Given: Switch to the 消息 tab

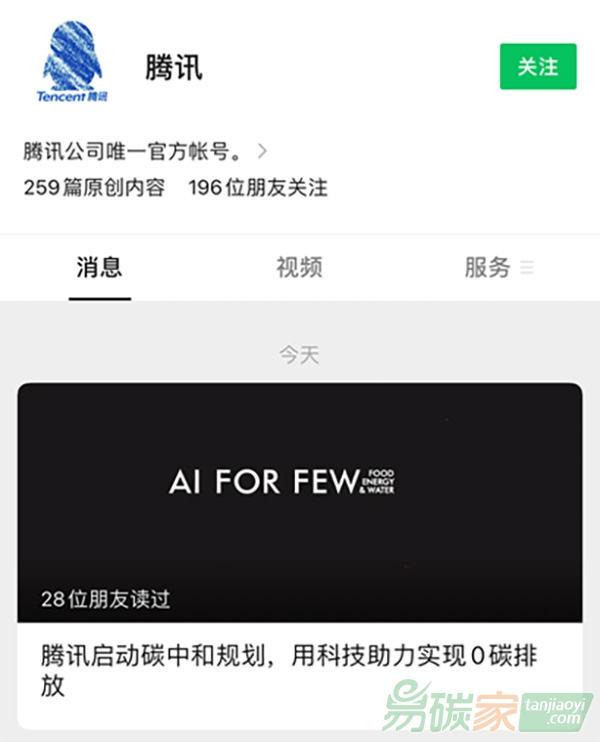Looking at the screenshot, I should [x=100, y=268].
